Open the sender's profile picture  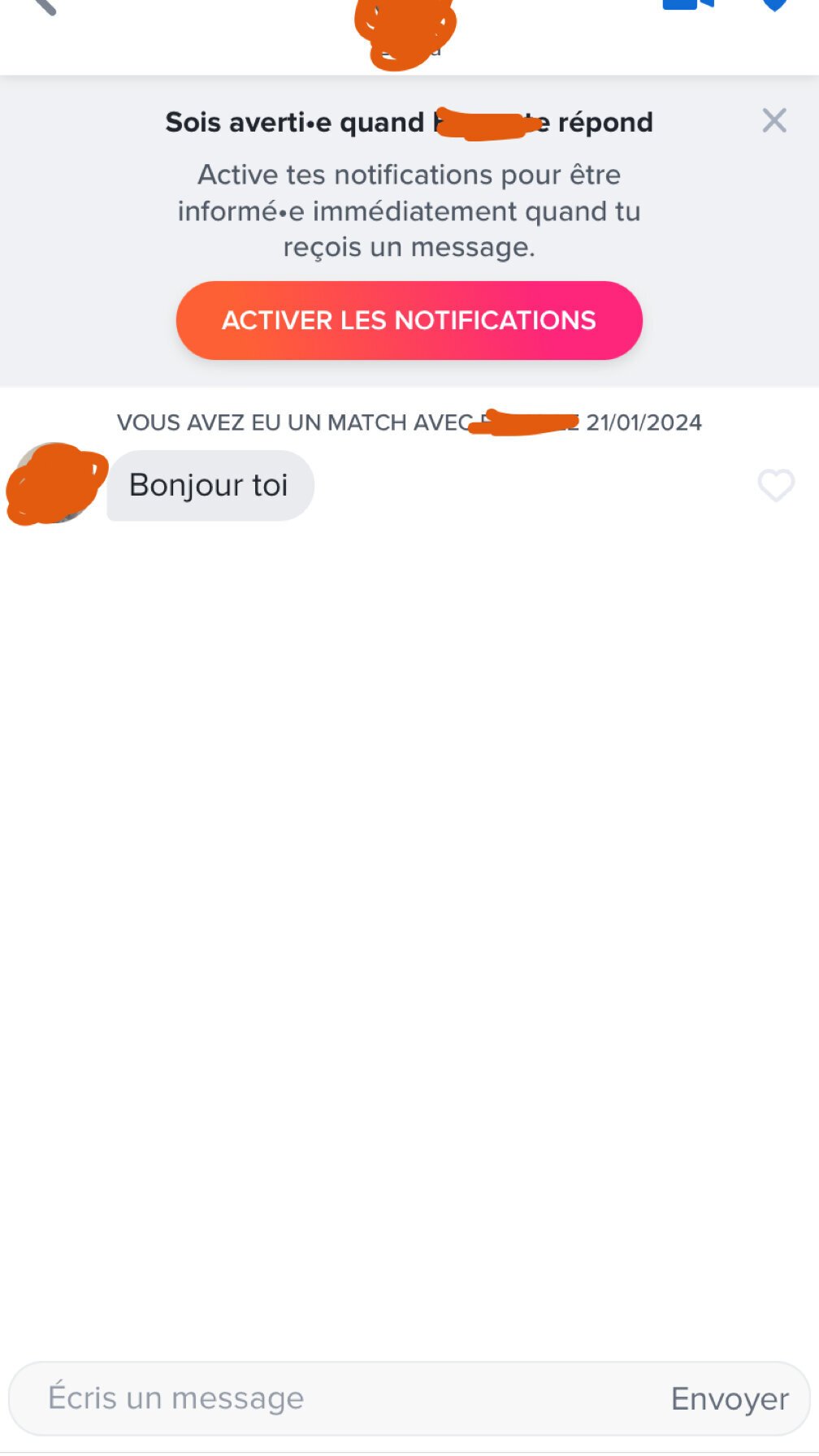(x=55, y=483)
